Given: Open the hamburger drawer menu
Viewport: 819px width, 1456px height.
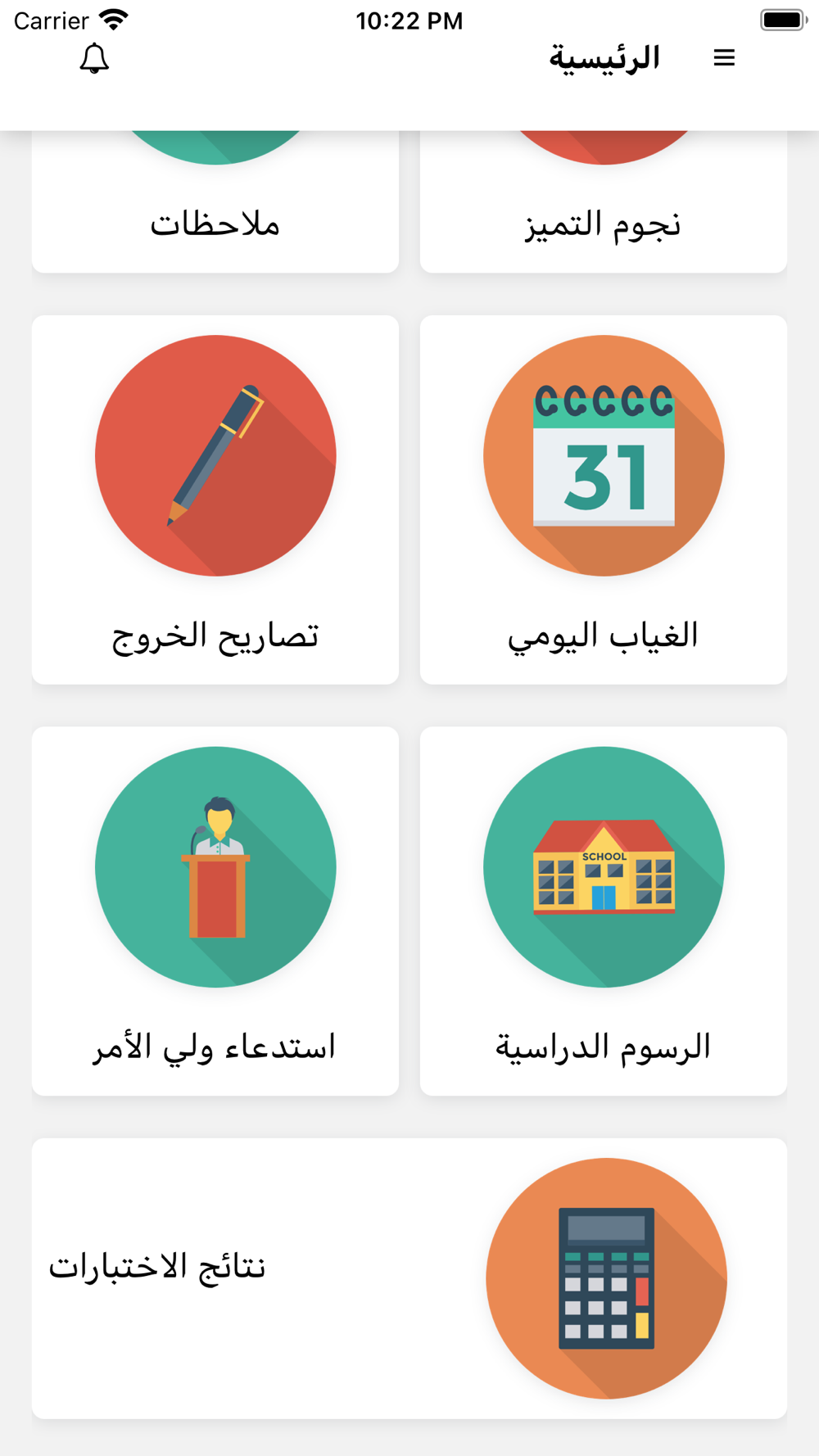Looking at the screenshot, I should (724, 58).
